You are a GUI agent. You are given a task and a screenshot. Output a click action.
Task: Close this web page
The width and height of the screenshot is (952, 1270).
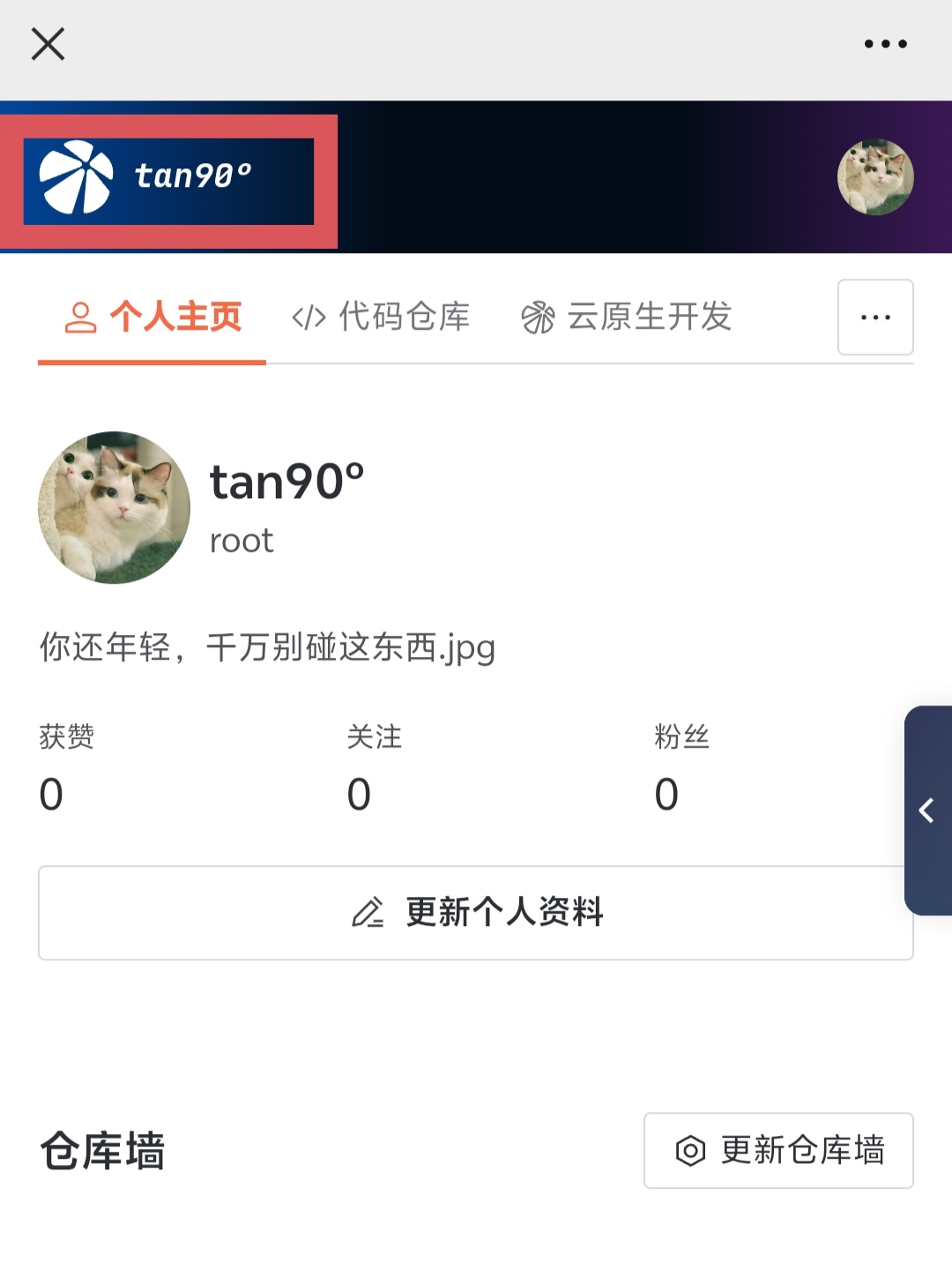point(48,44)
